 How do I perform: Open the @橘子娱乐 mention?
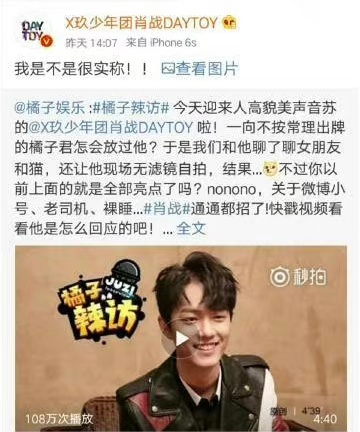(x=50, y=108)
